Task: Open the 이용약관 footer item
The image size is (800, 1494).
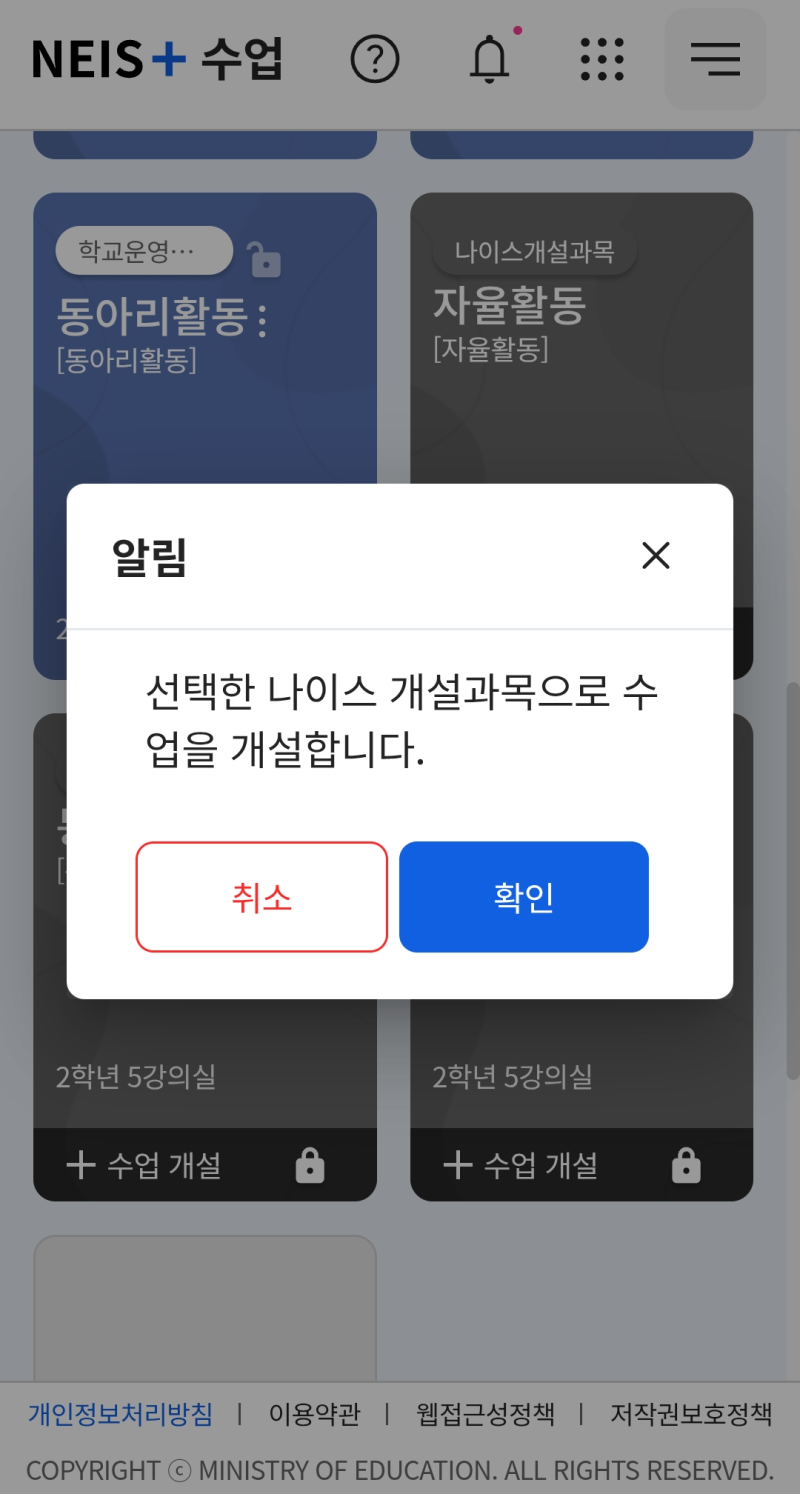Action: pos(311,1415)
